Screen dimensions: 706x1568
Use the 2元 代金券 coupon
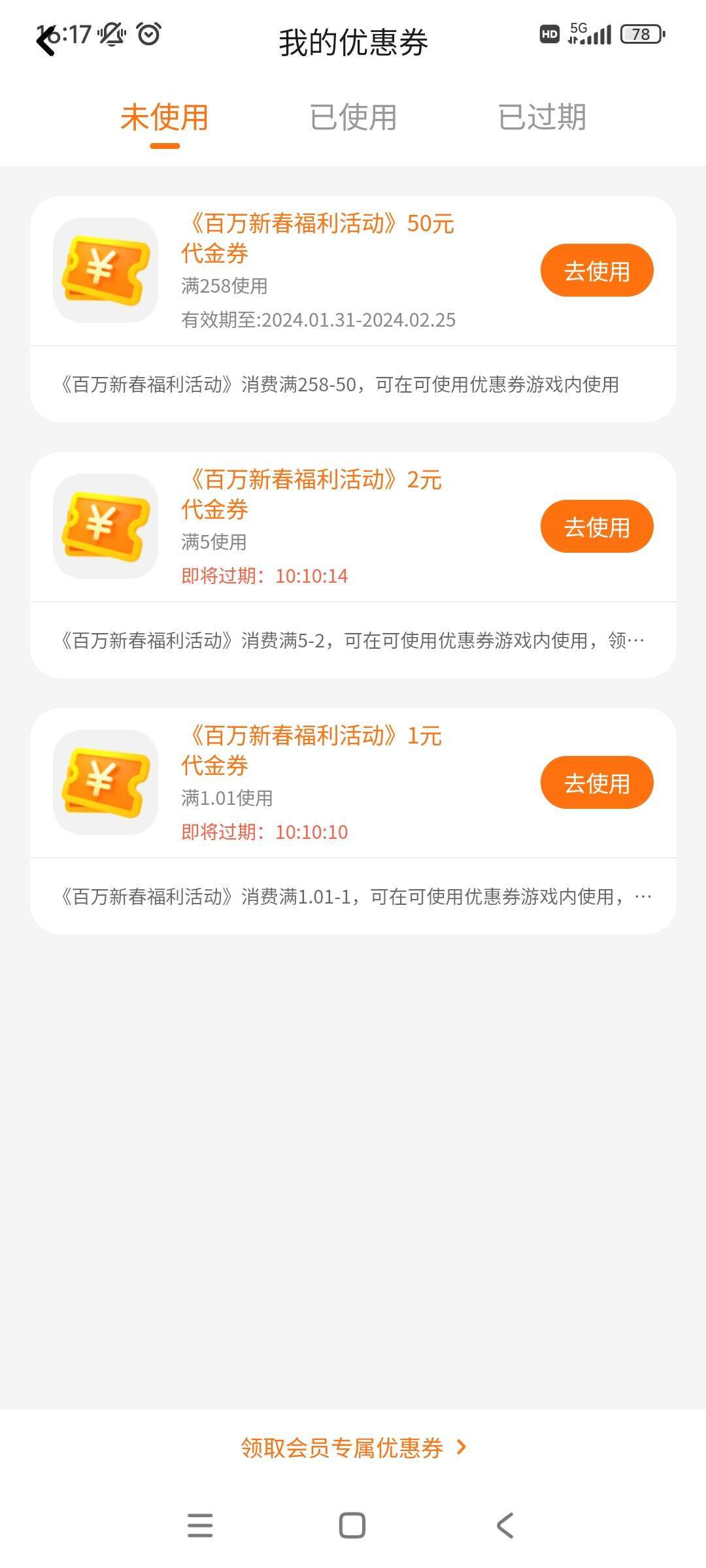point(596,527)
